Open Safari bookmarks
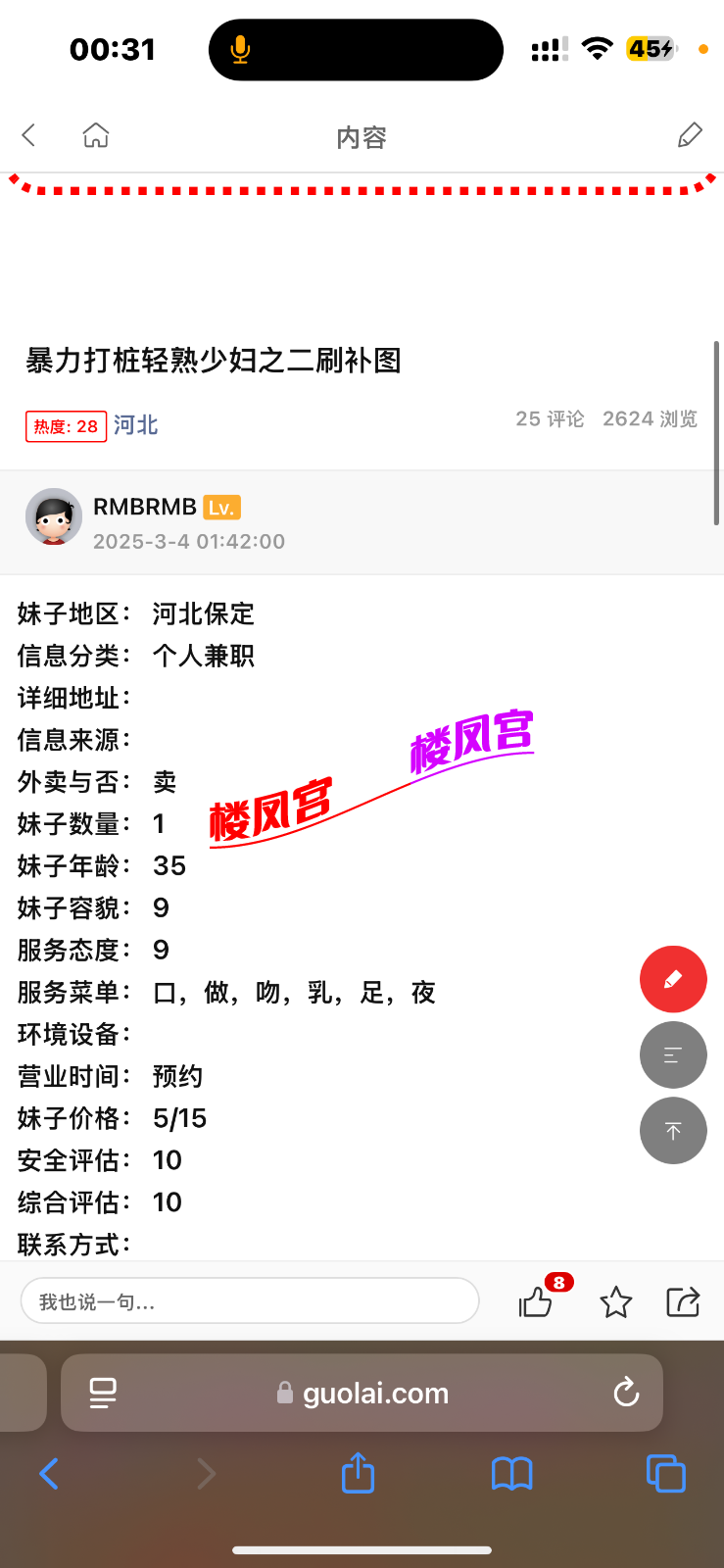The width and height of the screenshot is (724, 1568). pos(511,1473)
